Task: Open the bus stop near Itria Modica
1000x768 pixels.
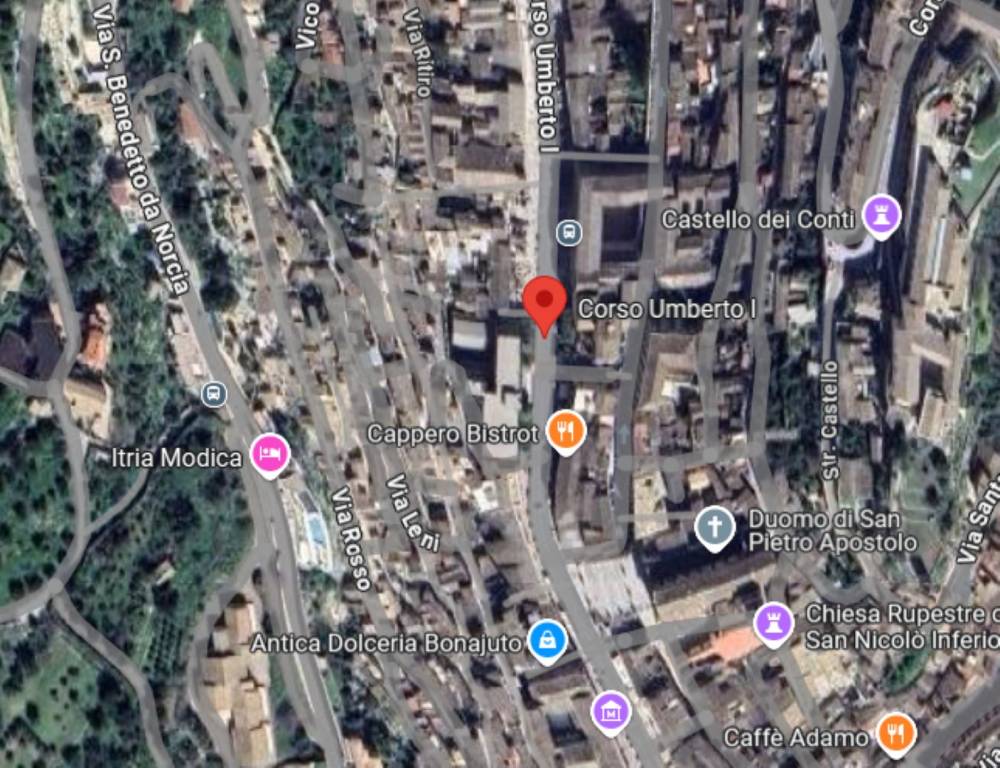Action: pyautogui.click(x=213, y=393)
